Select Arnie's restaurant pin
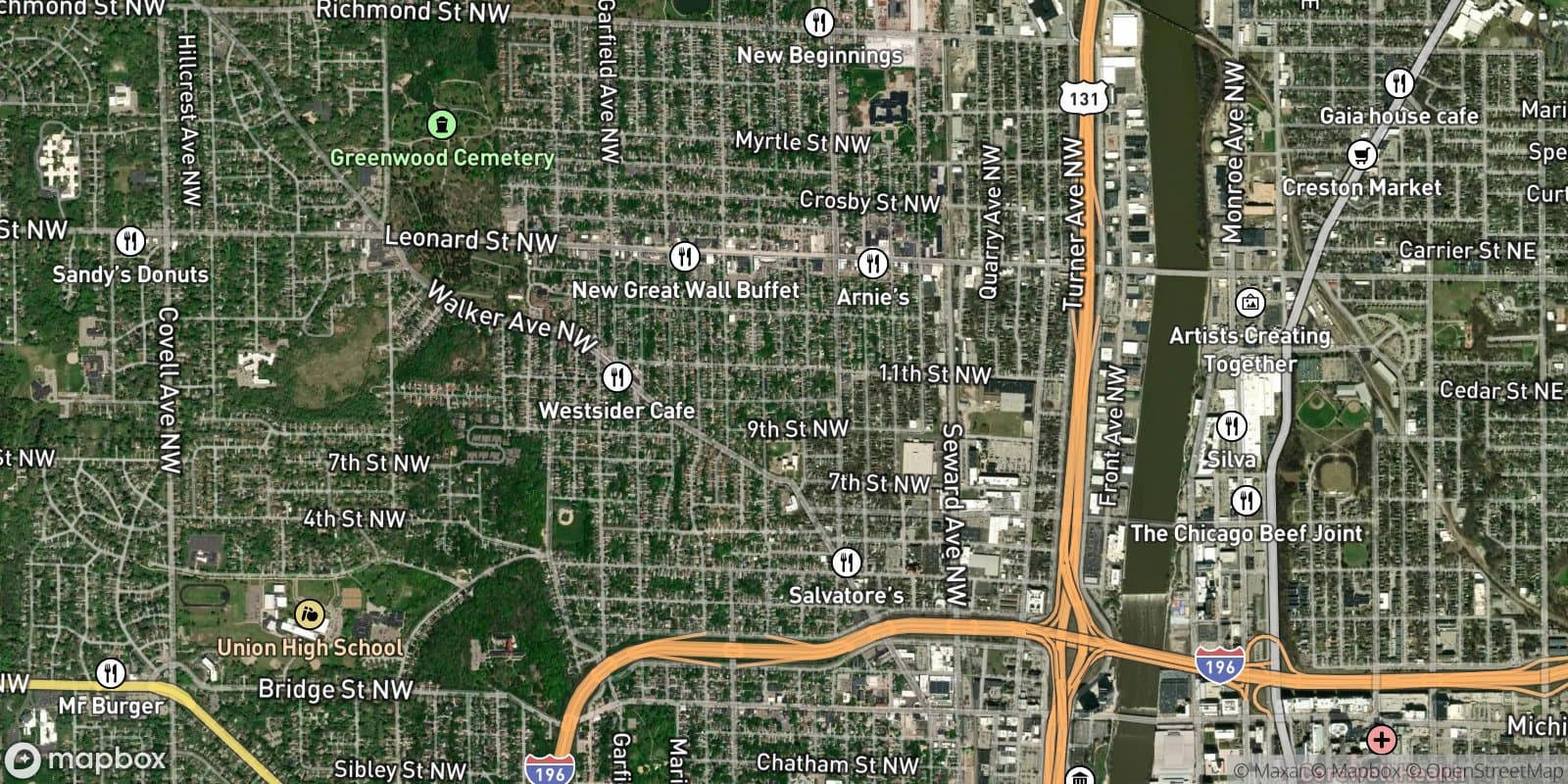Screen dimensions: 1568x784 pos(872,263)
